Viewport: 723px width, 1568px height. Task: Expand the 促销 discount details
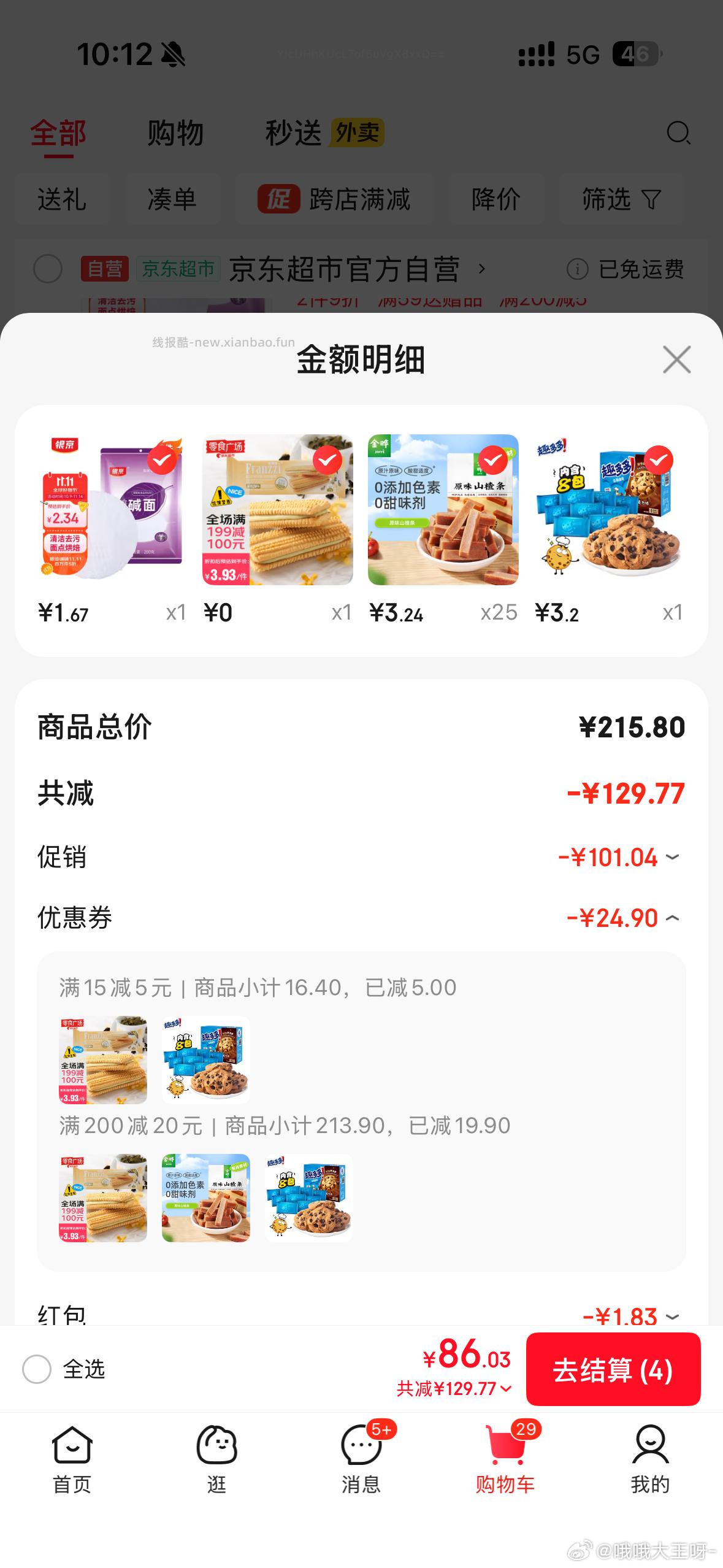click(673, 858)
